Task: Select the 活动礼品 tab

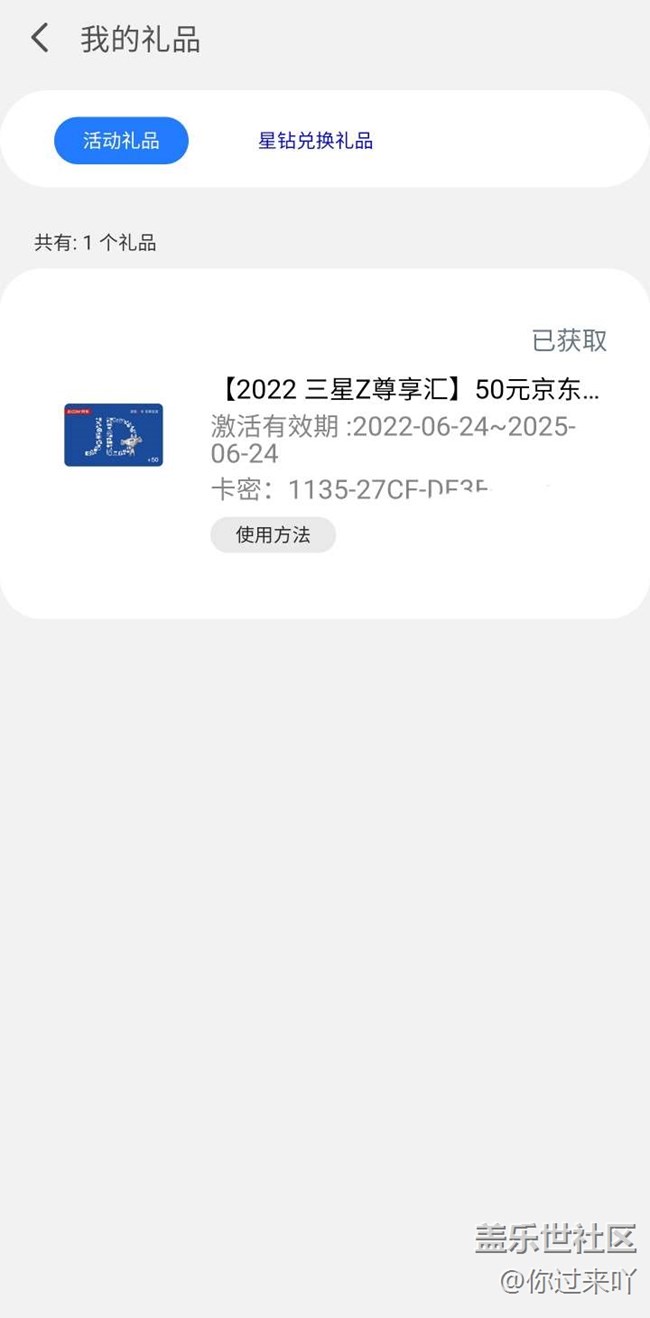Action: 121,140
